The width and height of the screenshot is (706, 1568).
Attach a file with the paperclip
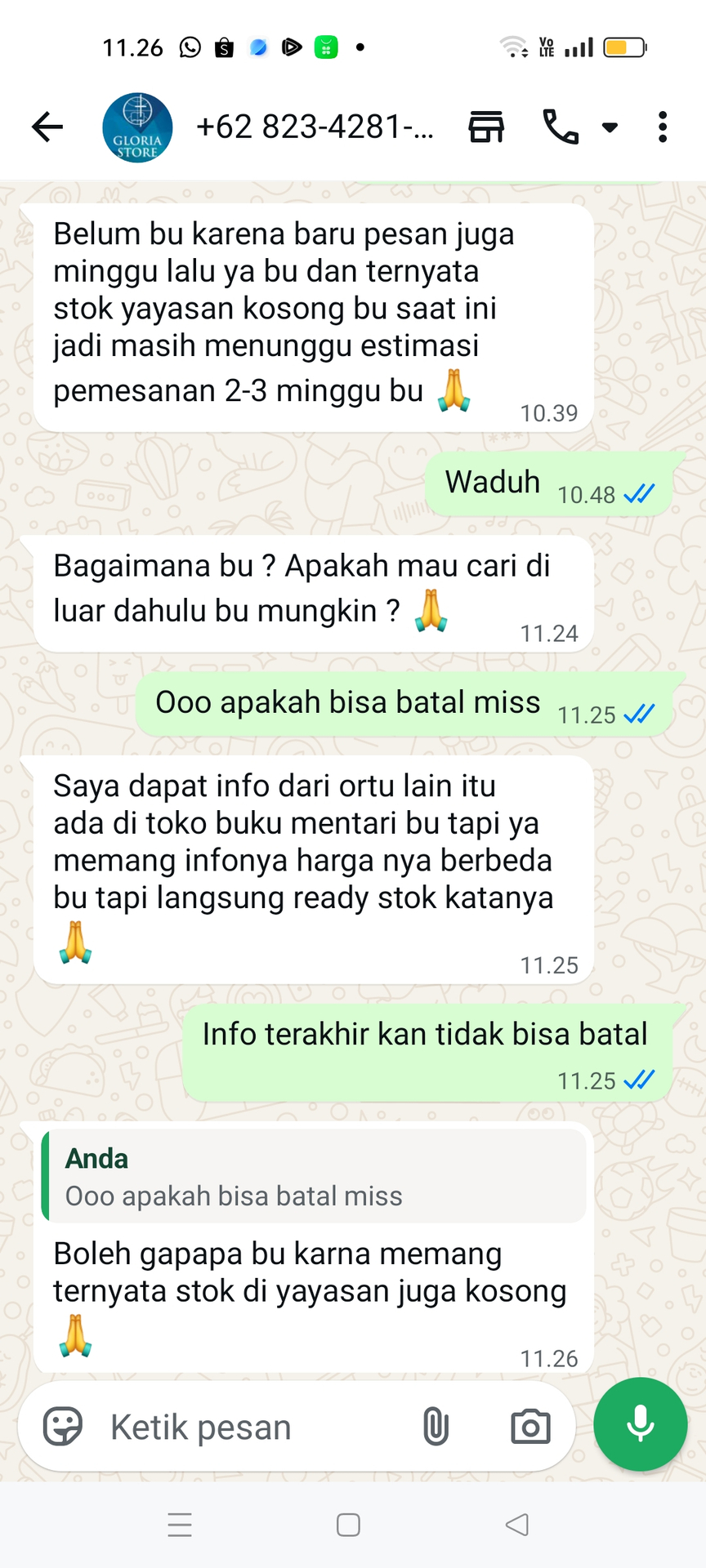coord(436,1428)
